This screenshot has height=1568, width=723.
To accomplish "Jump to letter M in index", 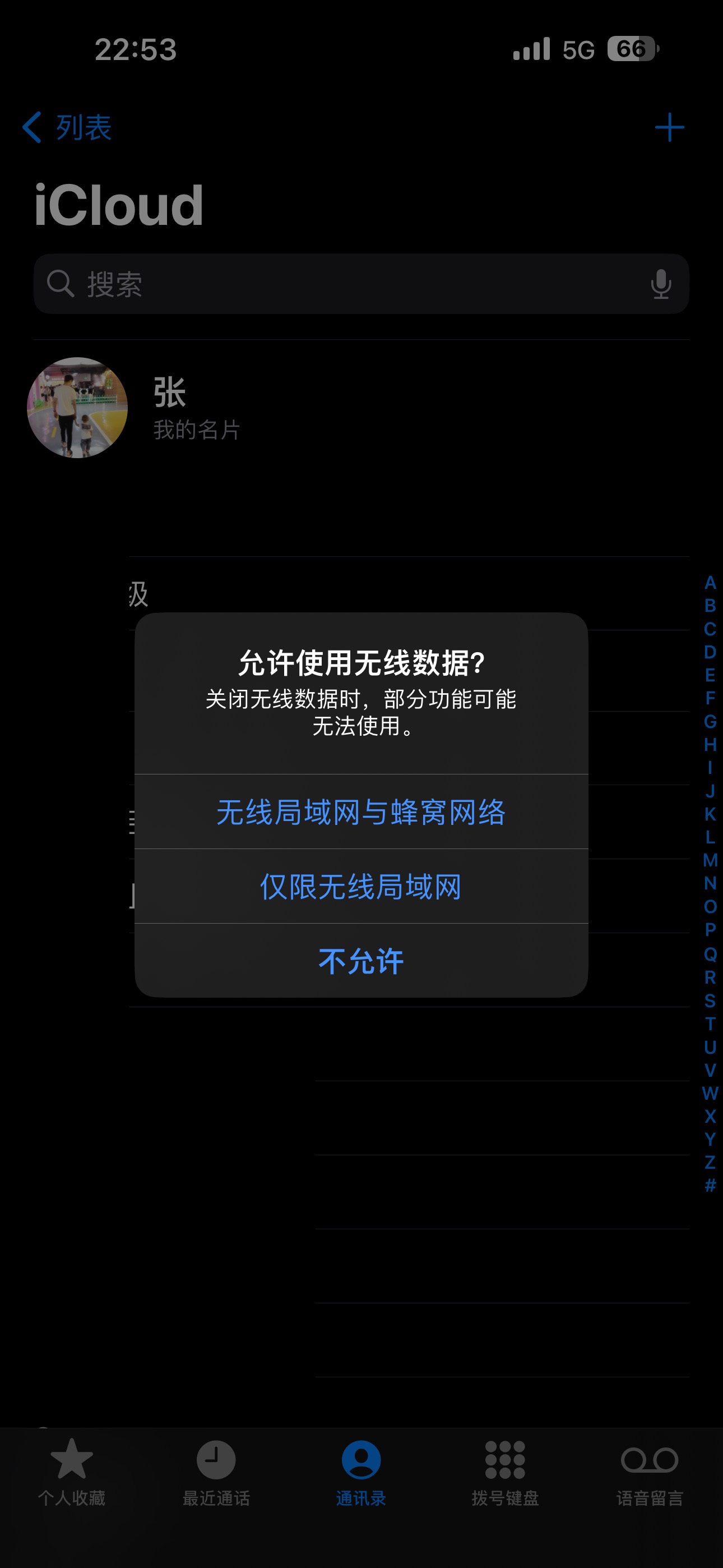I will (x=710, y=860).
